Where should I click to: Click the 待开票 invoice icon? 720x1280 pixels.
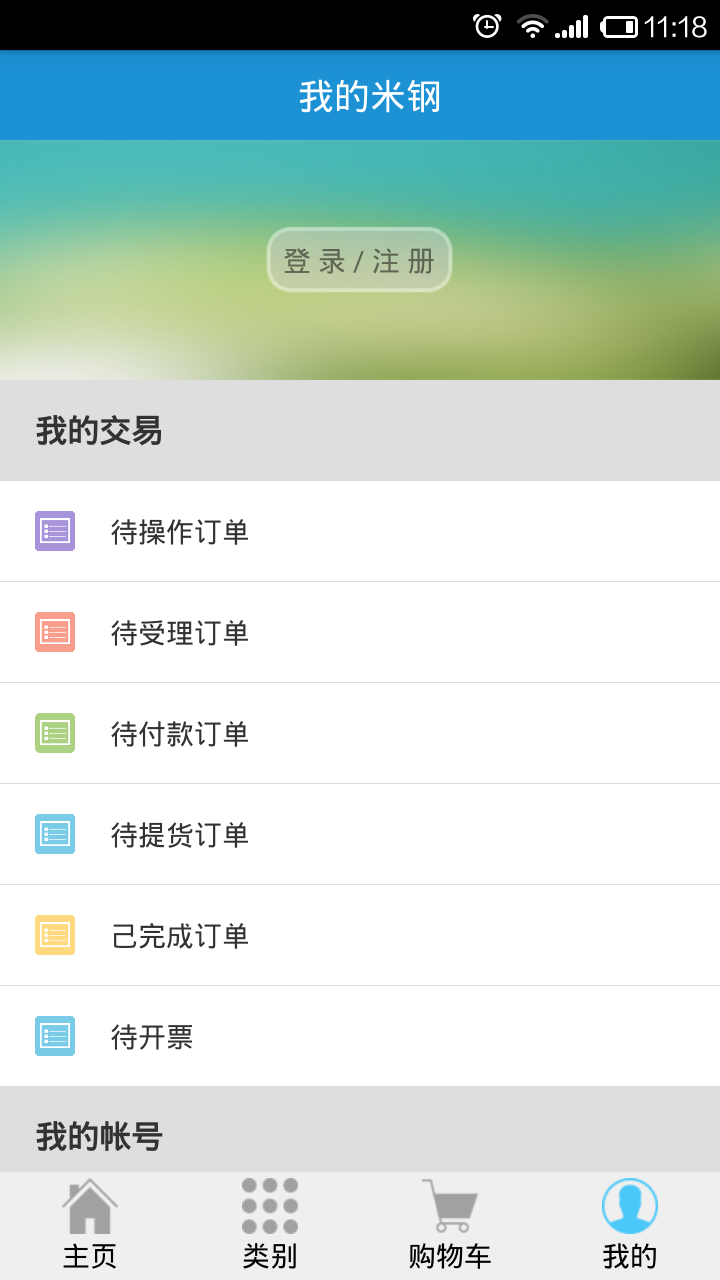click(x=55, y=1036)
